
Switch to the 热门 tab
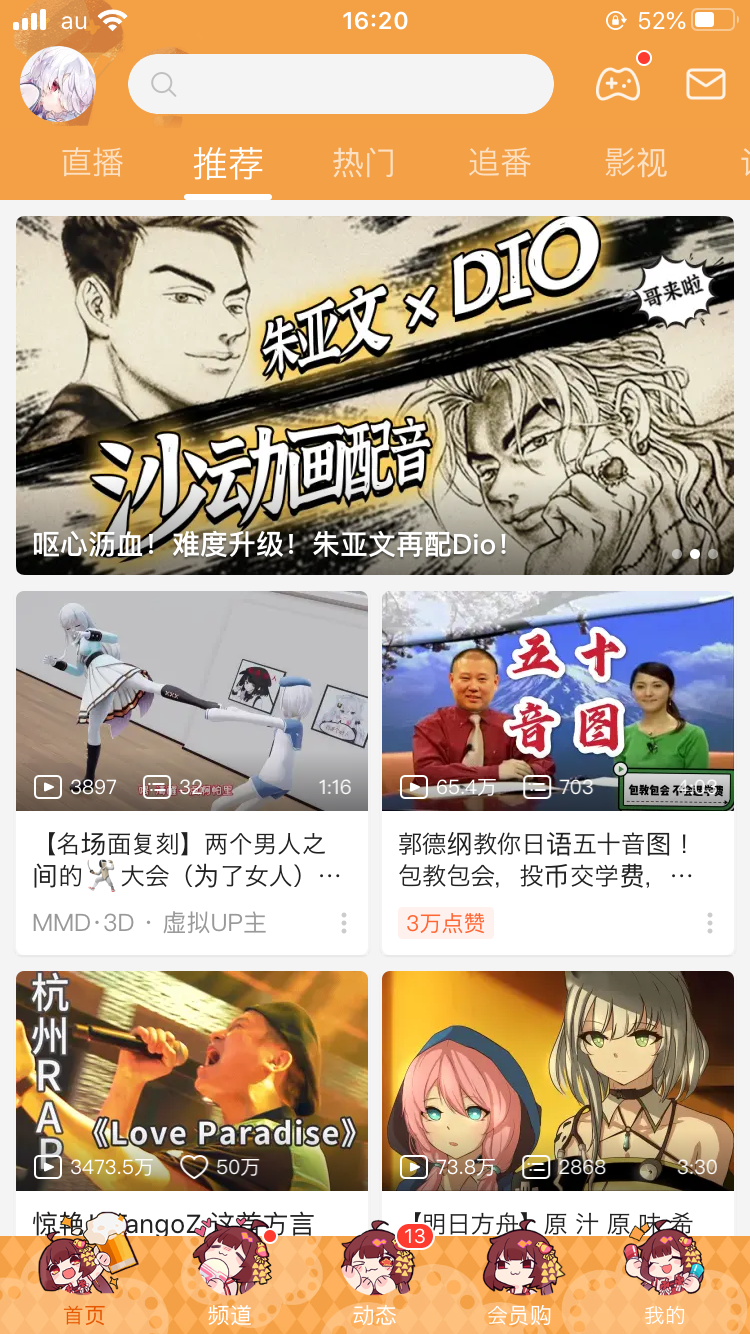[x=363, y=165]
